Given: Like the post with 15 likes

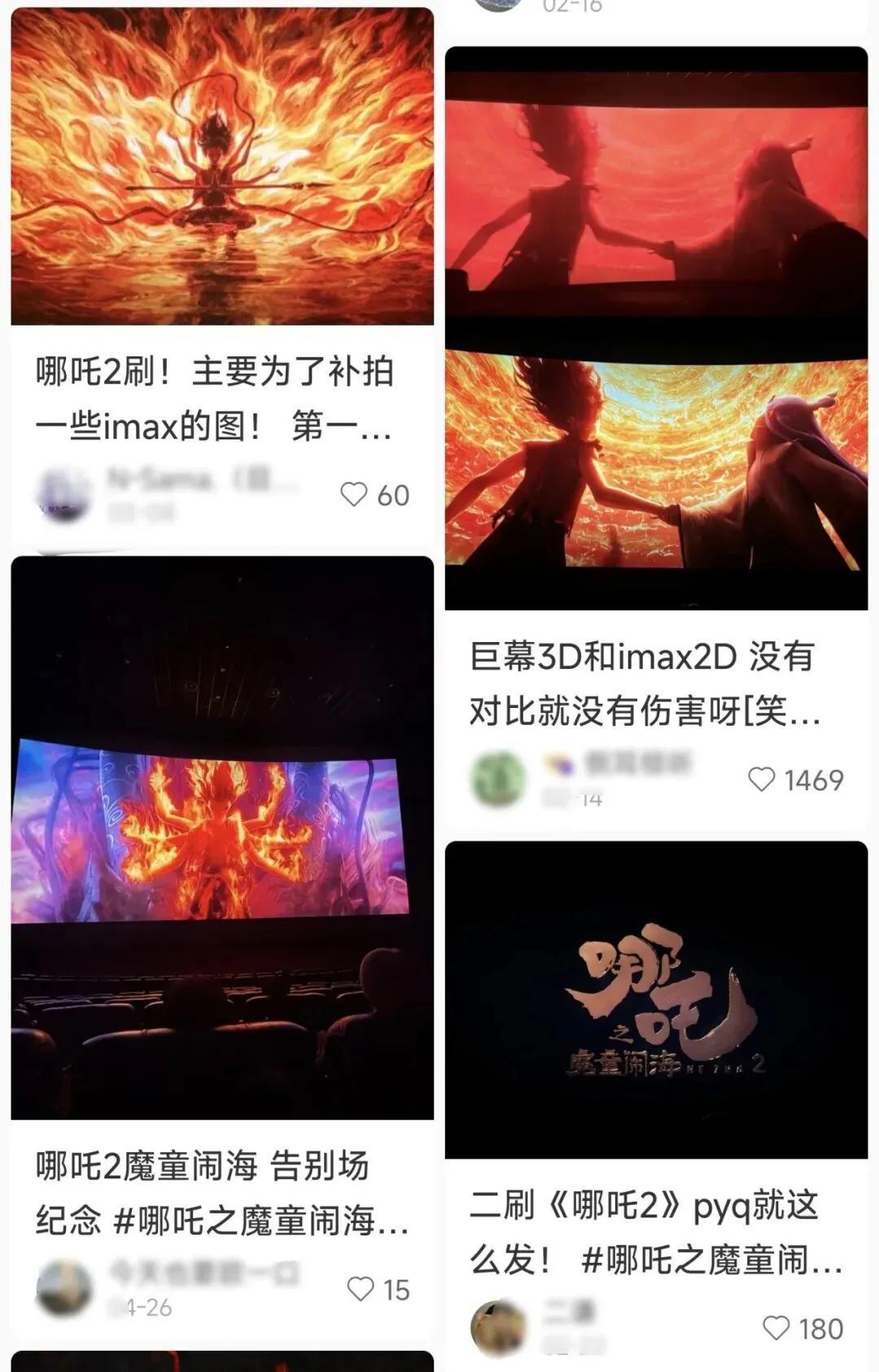Looking at the screenshot, I should pyautogui.click(x=361, y=1289).
